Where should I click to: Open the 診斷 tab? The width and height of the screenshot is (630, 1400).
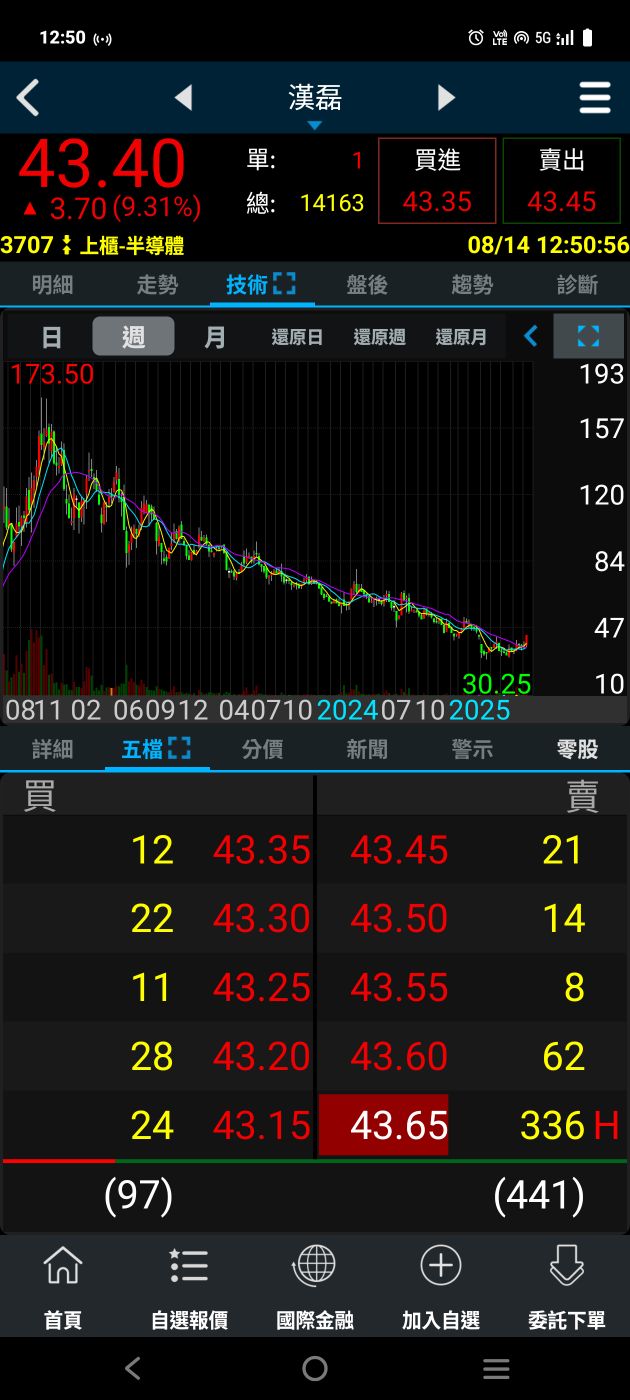(577, 285)
